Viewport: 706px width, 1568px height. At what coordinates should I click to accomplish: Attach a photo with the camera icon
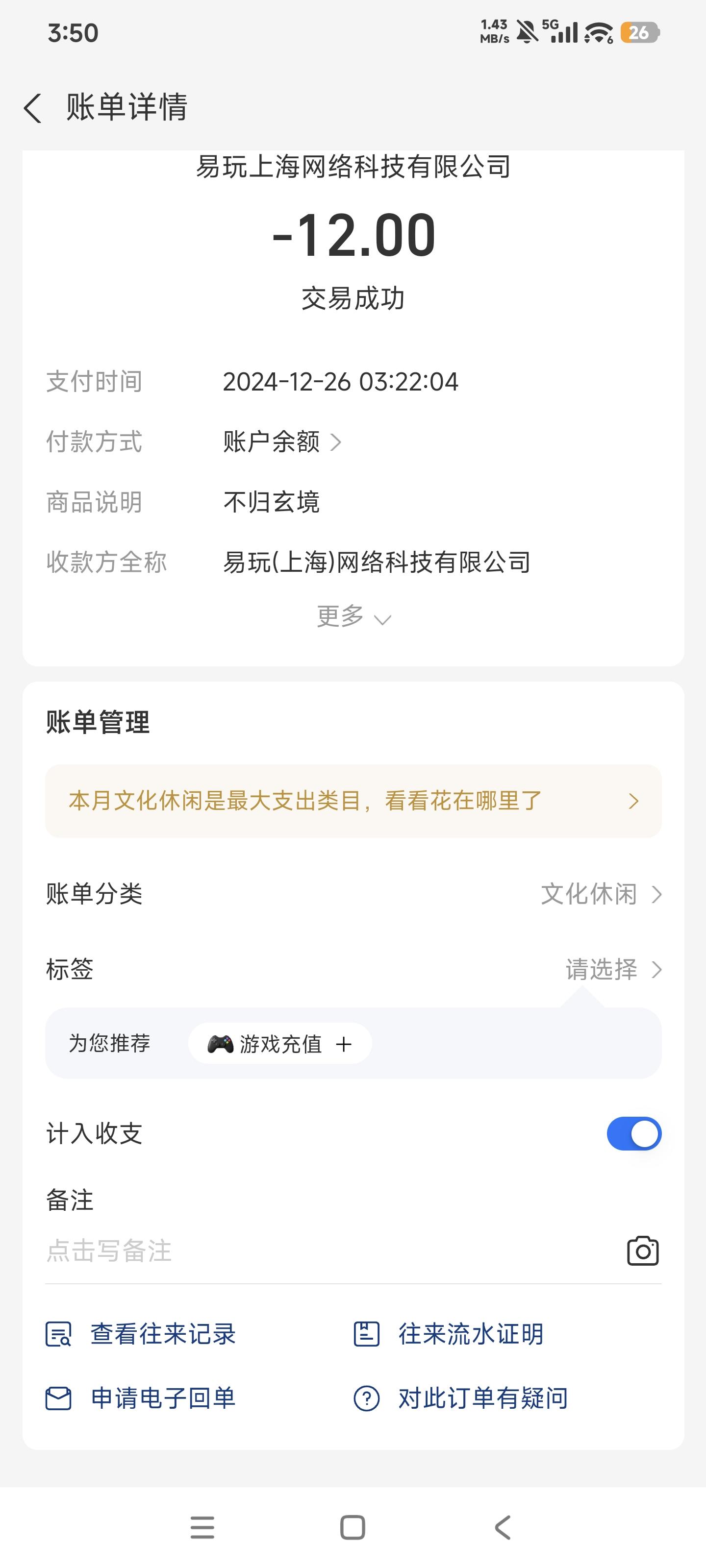(x=643, y=1251)
